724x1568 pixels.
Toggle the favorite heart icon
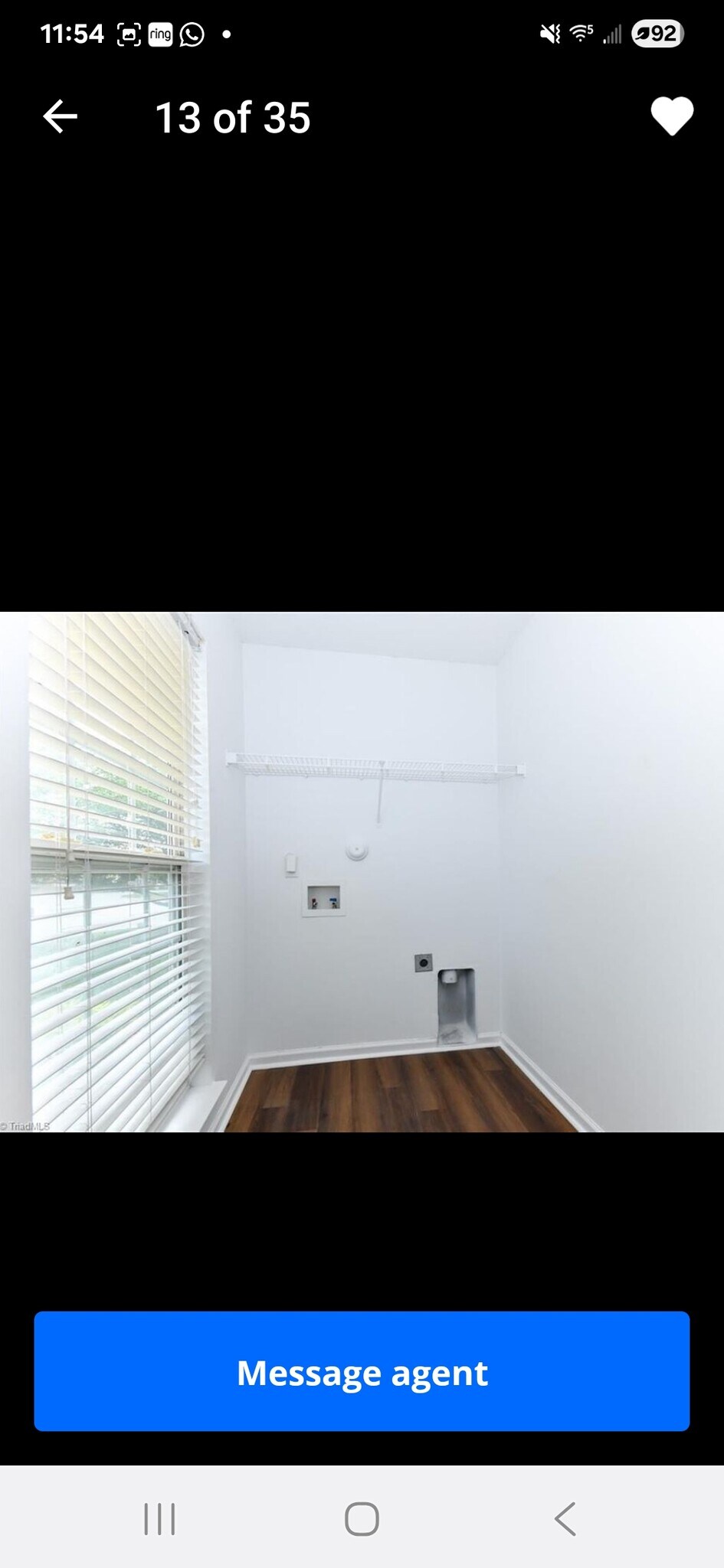(671, 117)
